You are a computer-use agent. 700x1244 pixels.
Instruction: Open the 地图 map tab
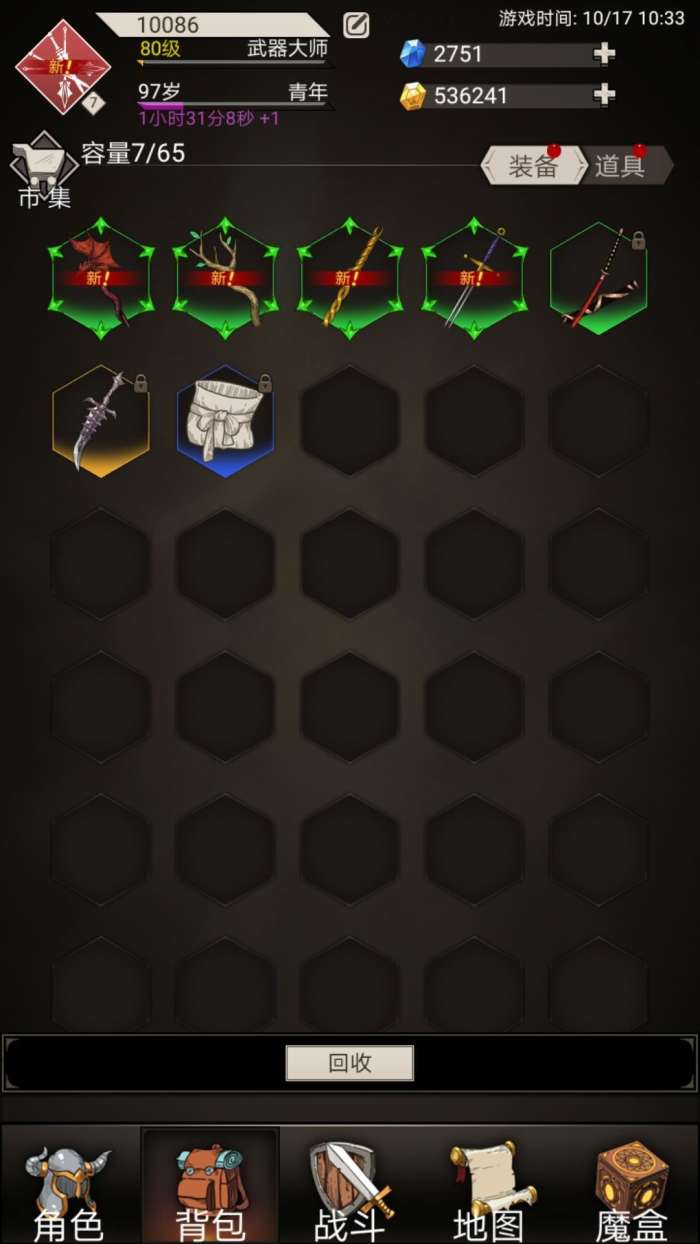490,1192
